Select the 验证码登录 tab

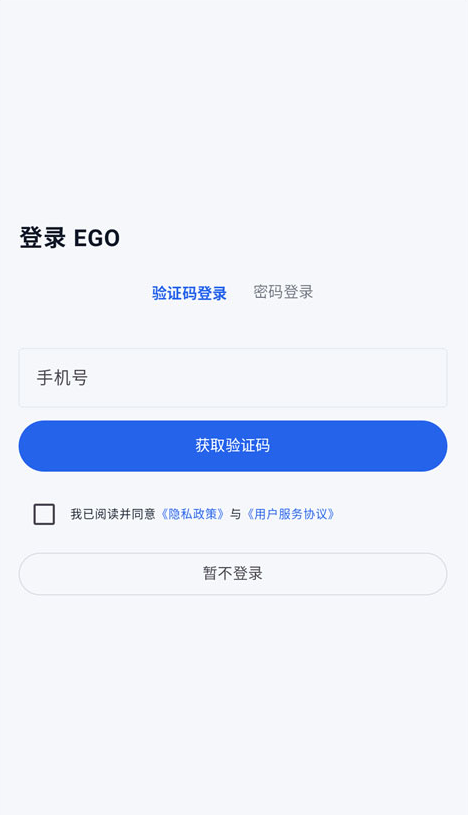[x=189, y=293]
